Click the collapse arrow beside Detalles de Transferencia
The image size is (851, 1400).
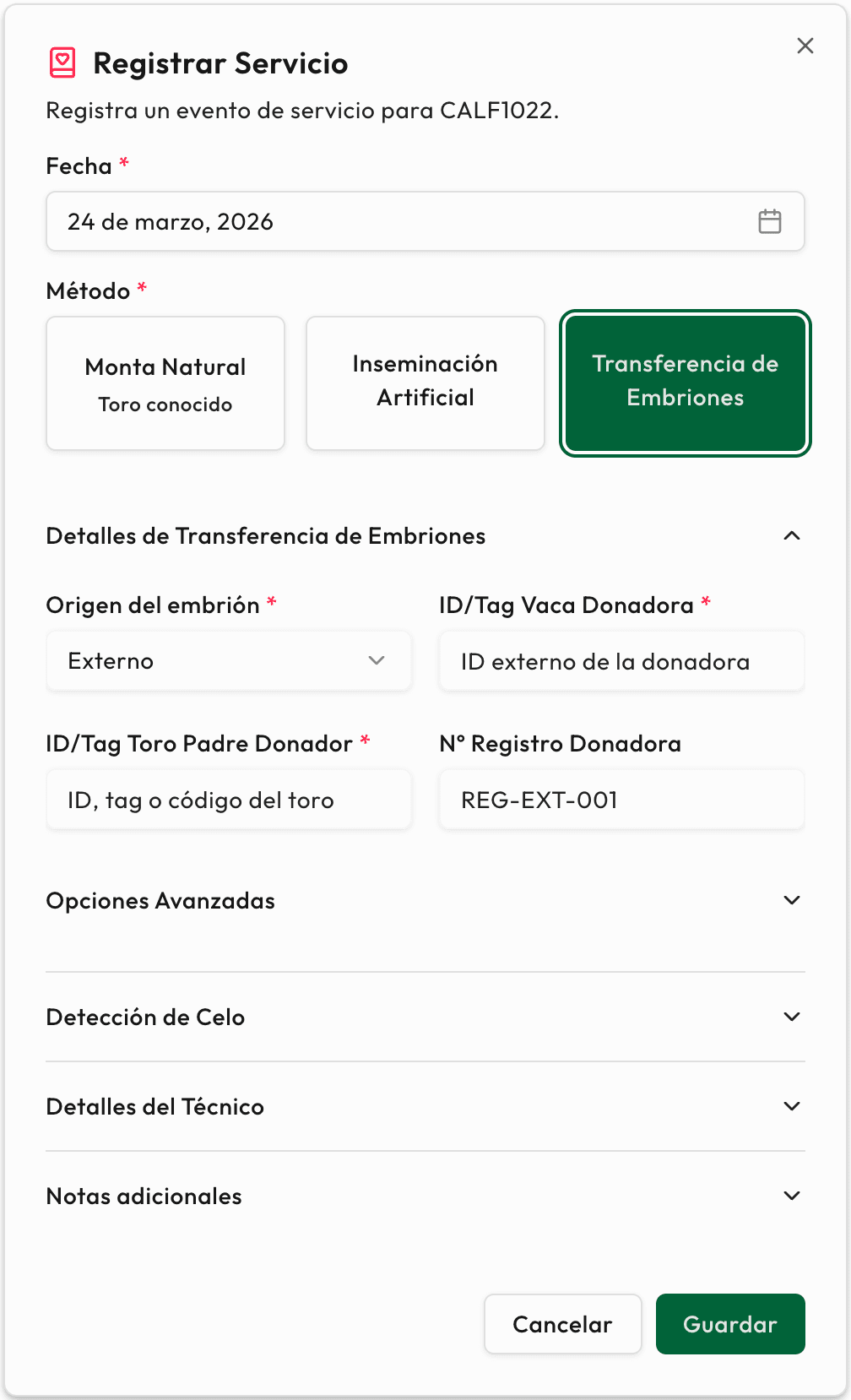(792, 536)
